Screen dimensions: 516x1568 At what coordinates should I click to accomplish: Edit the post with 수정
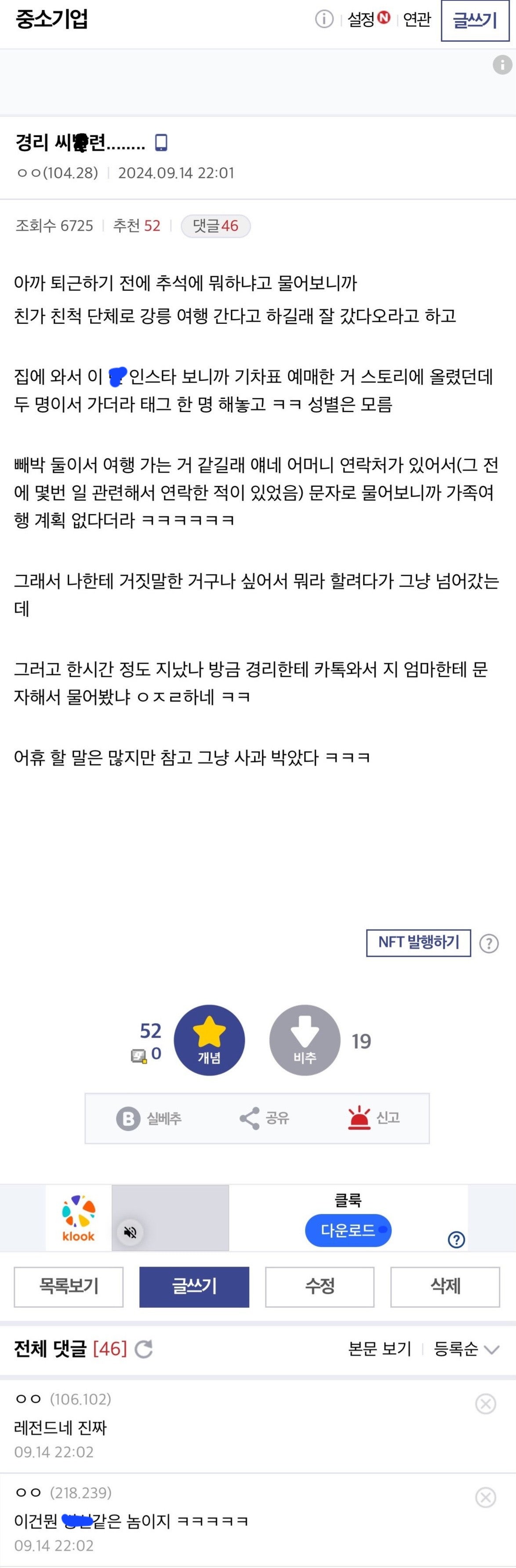pos(320,1287)
